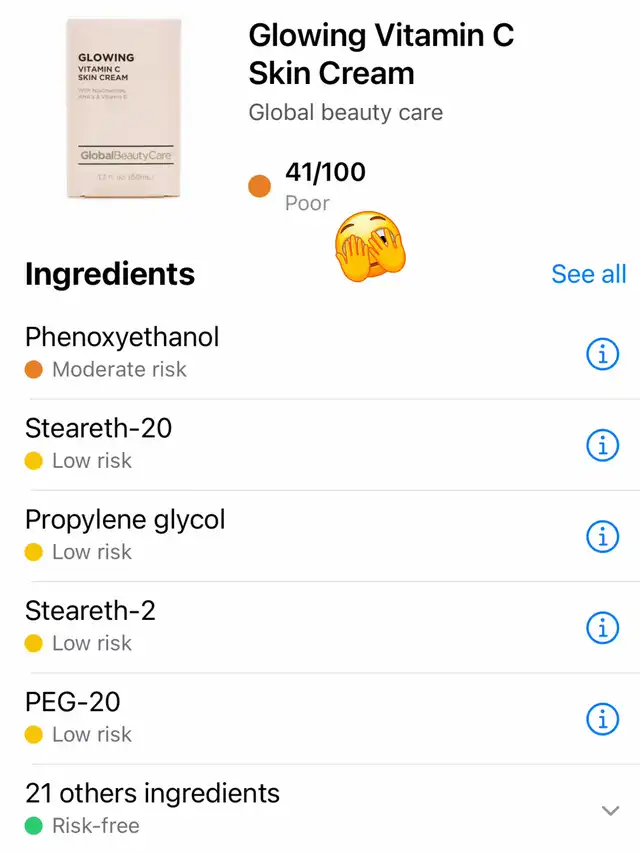Screen dimensions: 640x853
Task: Check info on PEG-20
Action: [x=602, y=718]
